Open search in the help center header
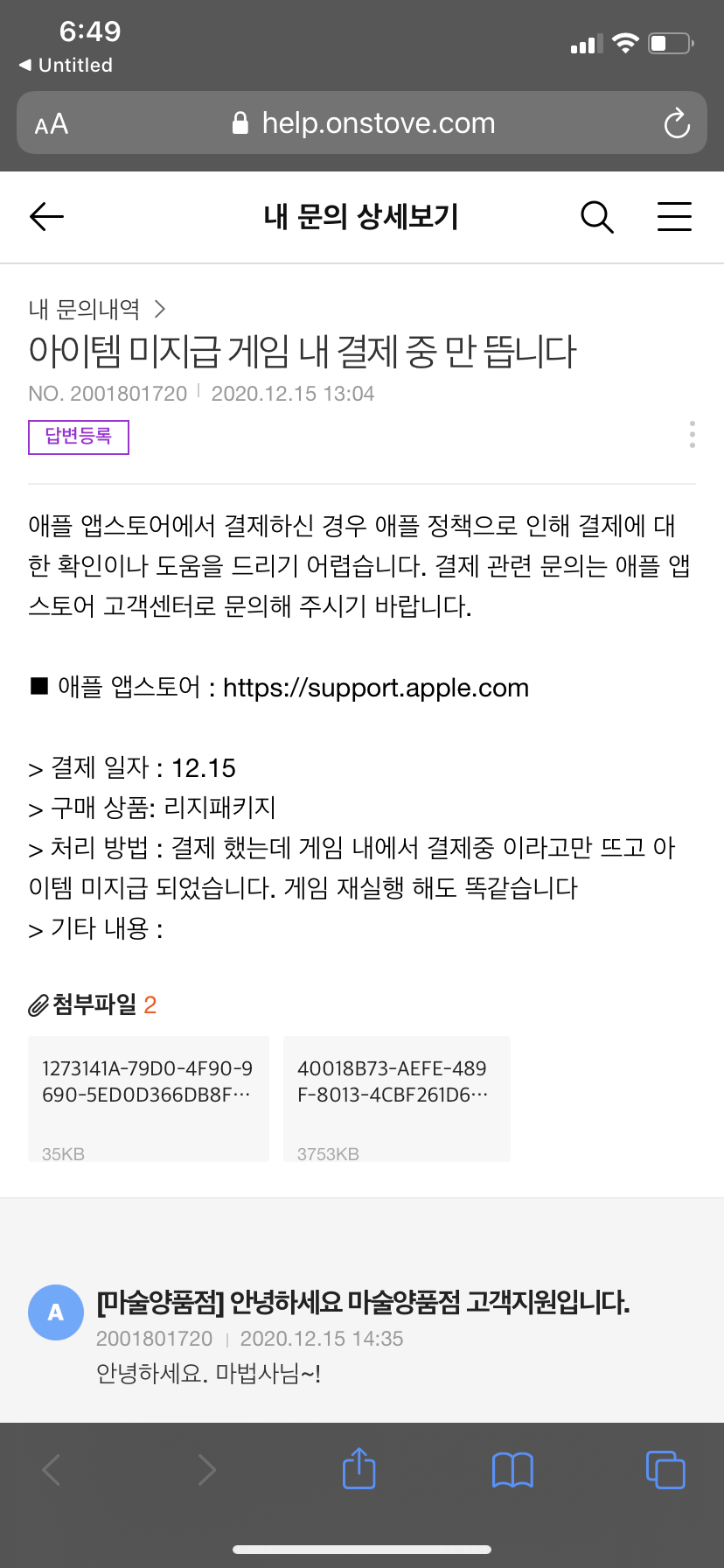 [x=597, y=216]
